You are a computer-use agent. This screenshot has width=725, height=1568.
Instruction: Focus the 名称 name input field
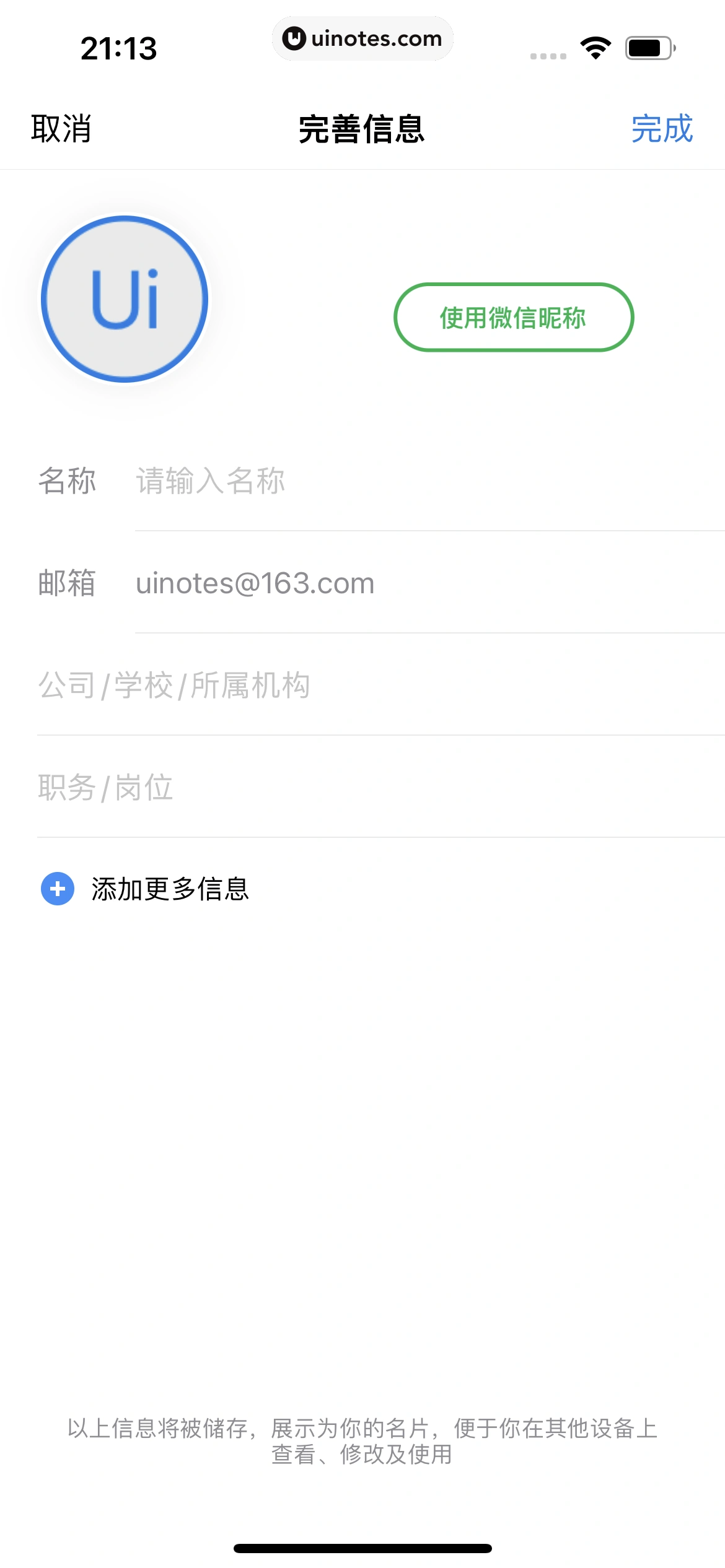[x=428, y=481]
